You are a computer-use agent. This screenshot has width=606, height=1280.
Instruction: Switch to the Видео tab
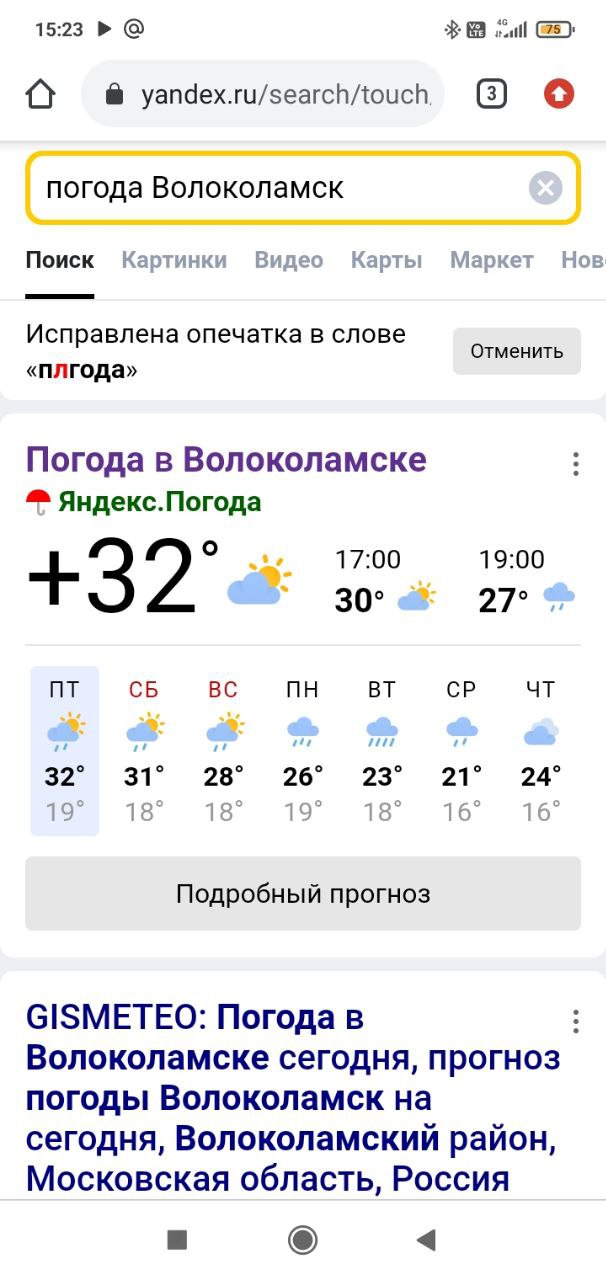[289, 260]
